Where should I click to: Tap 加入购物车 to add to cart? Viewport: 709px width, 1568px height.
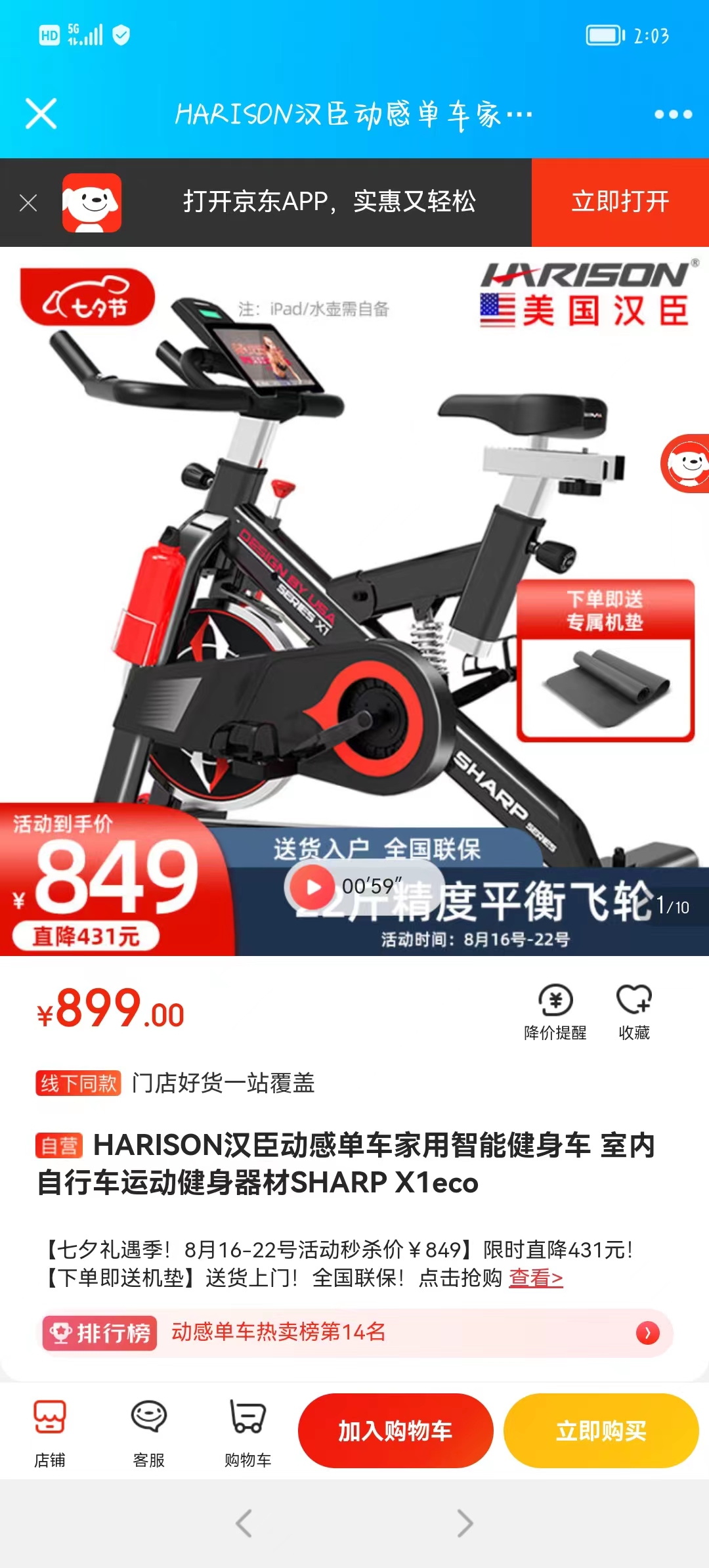395,1431
